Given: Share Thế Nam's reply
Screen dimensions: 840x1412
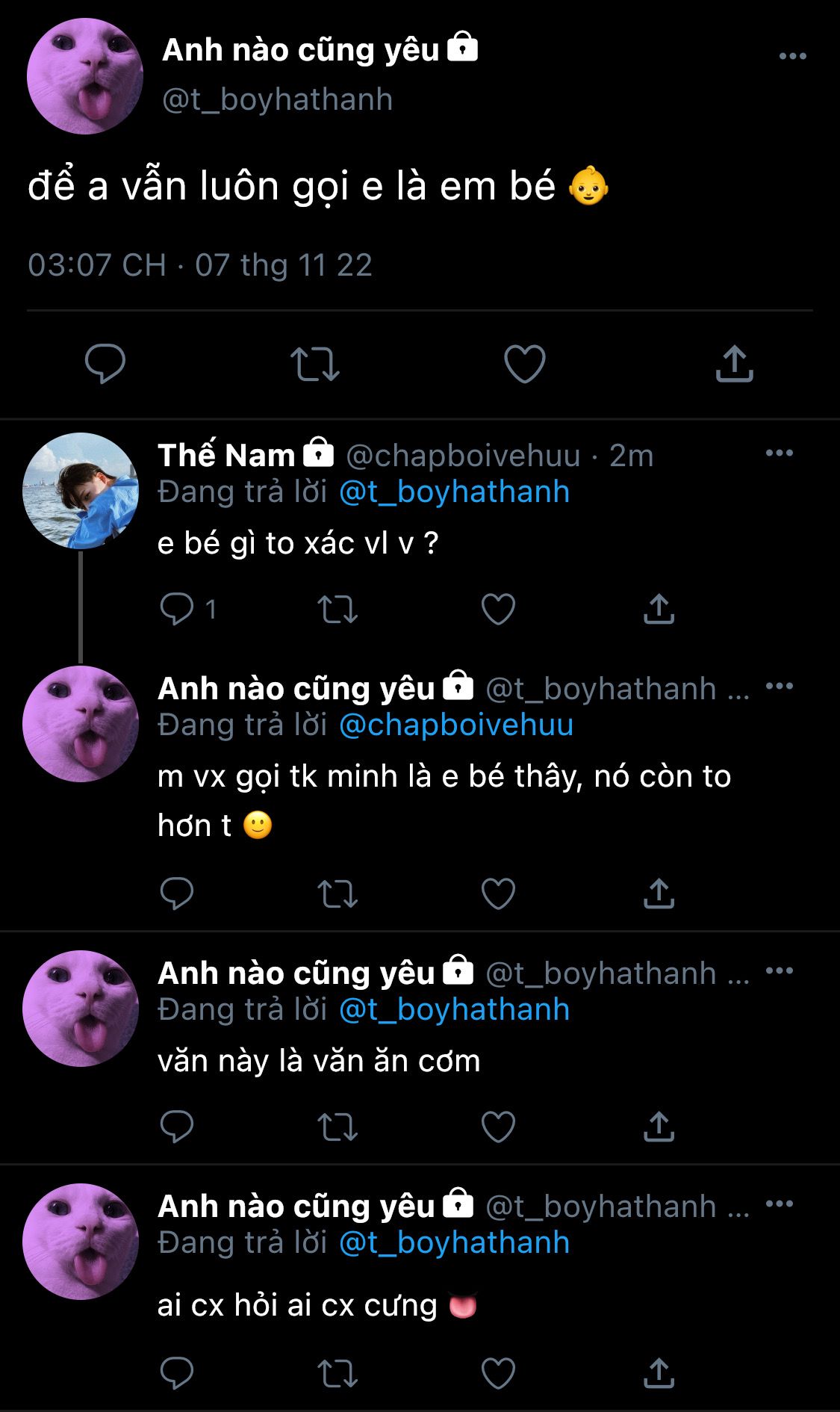Looking at the screenshot, I should (x=659, y=609).
